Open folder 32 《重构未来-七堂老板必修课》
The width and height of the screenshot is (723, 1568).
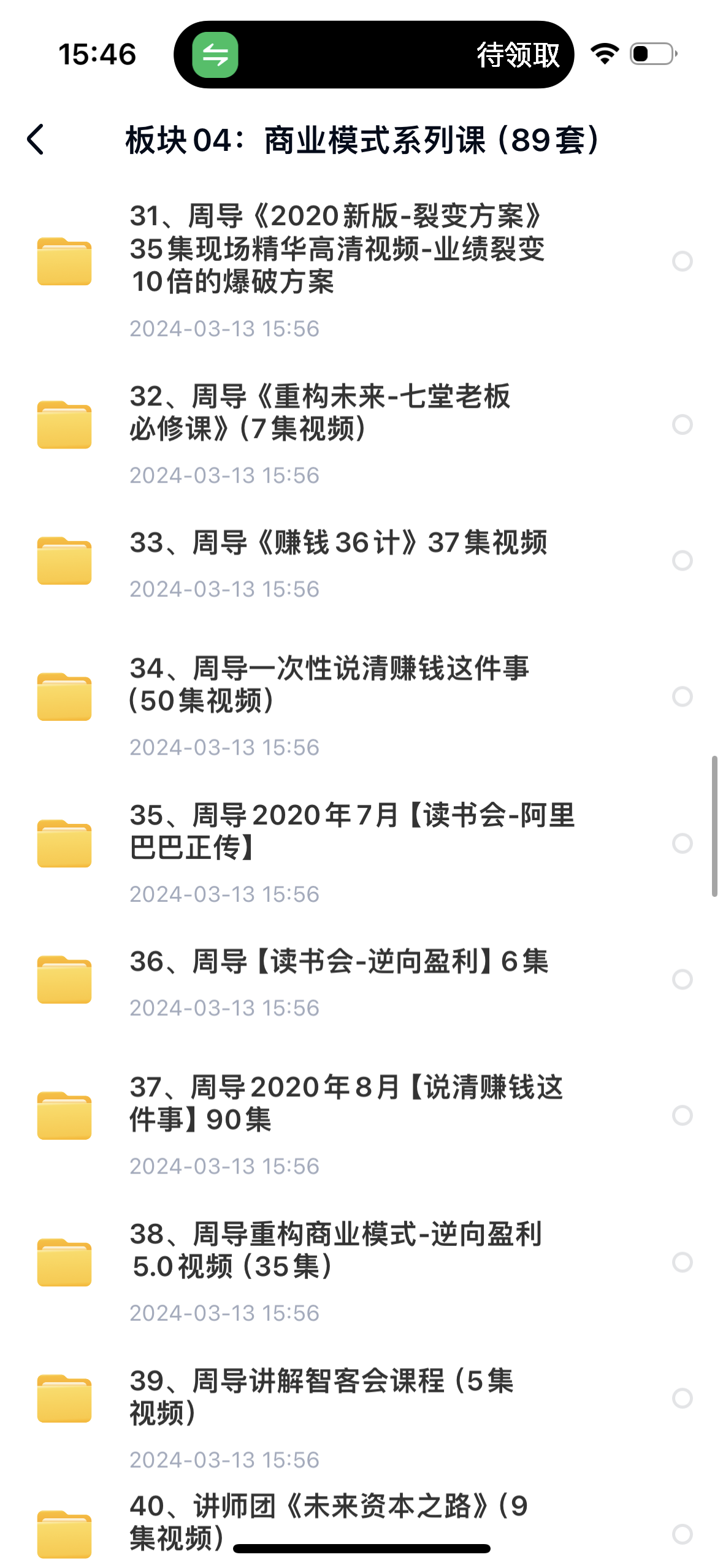click(319, 412)
